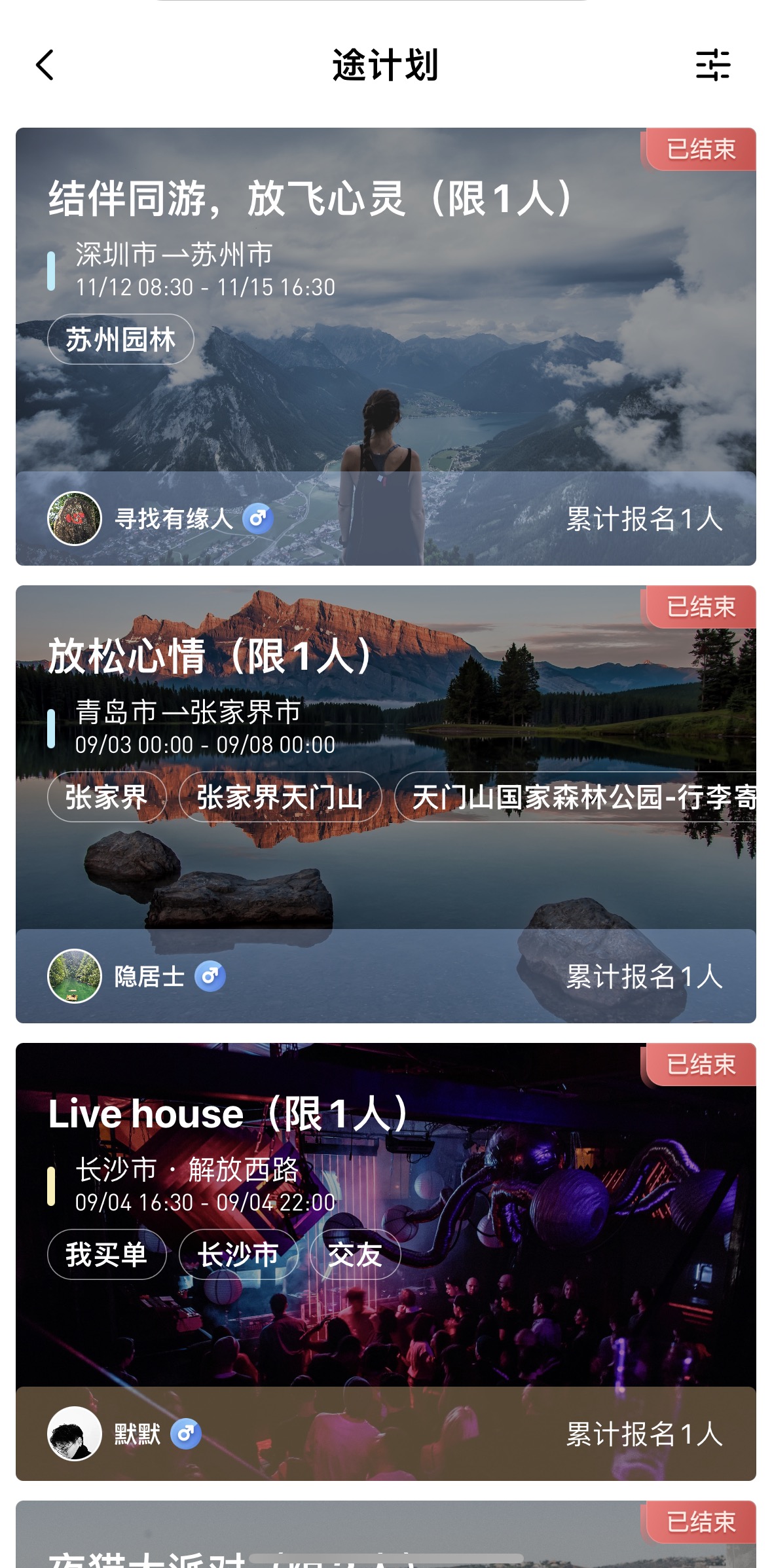772x1568 pixels.
Task: Select the 苏州园林 tag
Action: tap(120, 340)
